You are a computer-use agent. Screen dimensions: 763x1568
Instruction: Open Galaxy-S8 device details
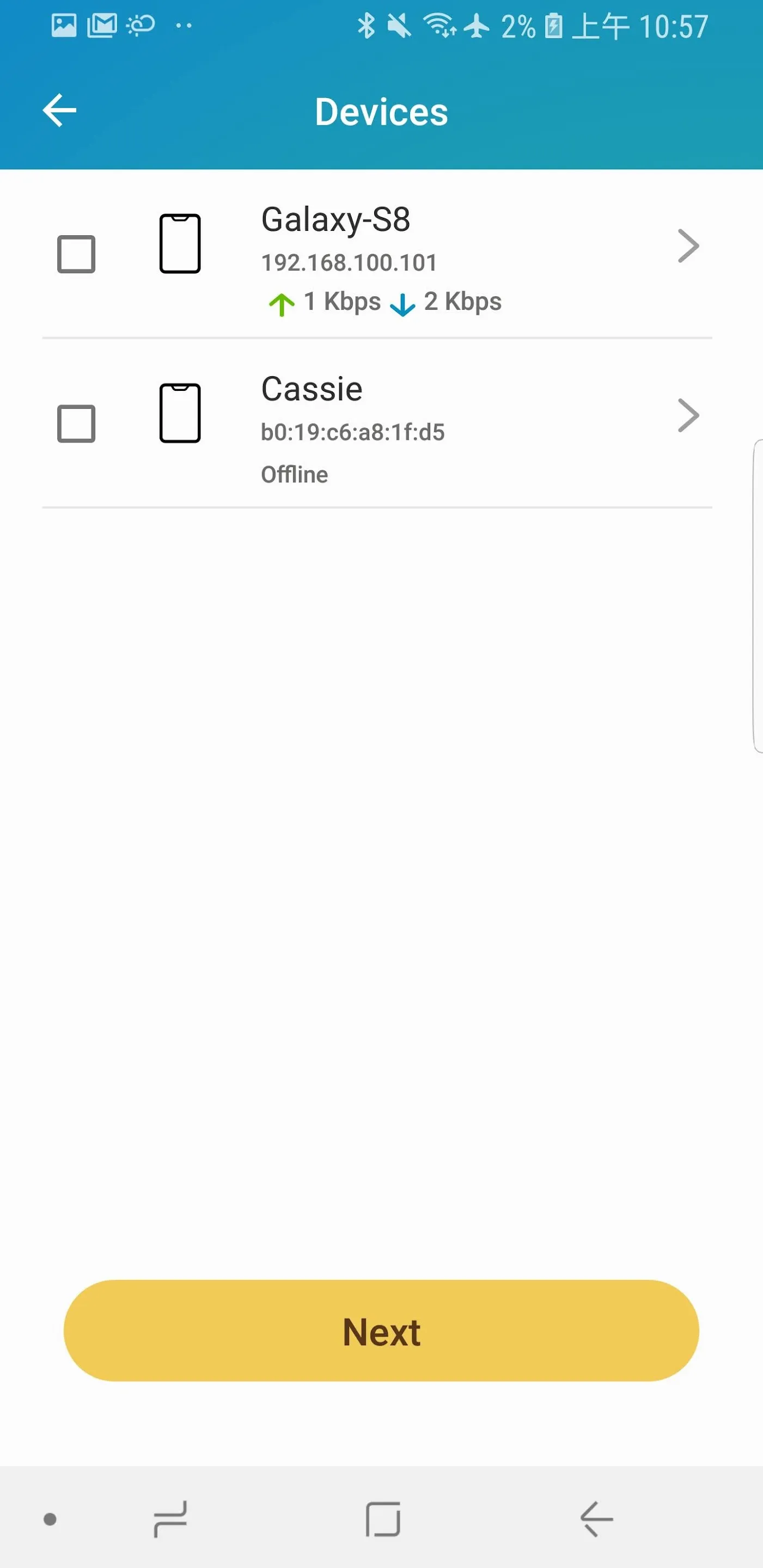pos(688,246)
